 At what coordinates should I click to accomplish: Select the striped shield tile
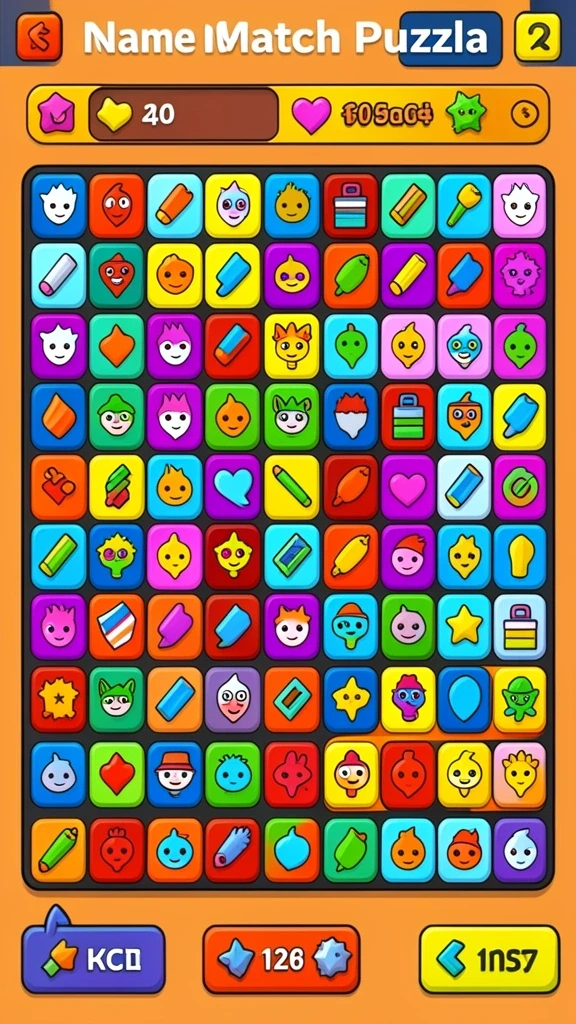pyautogui.click(x=116, y=626)
